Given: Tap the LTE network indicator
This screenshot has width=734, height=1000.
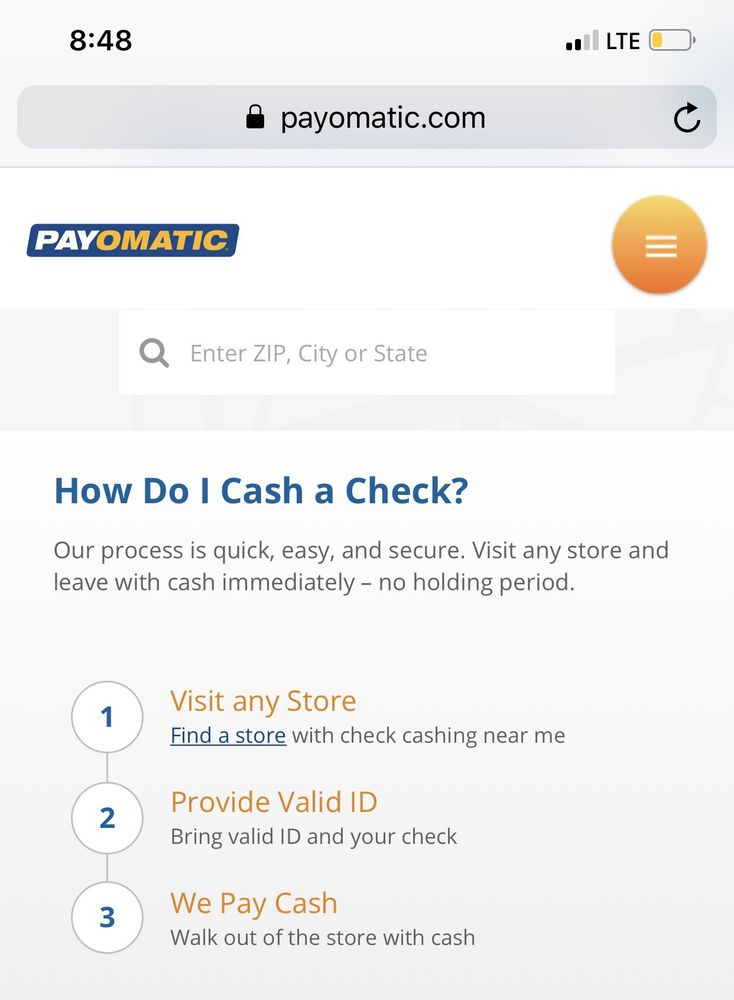Looking at the screenshot, I should pyautogui.click(x=622, y=39).
